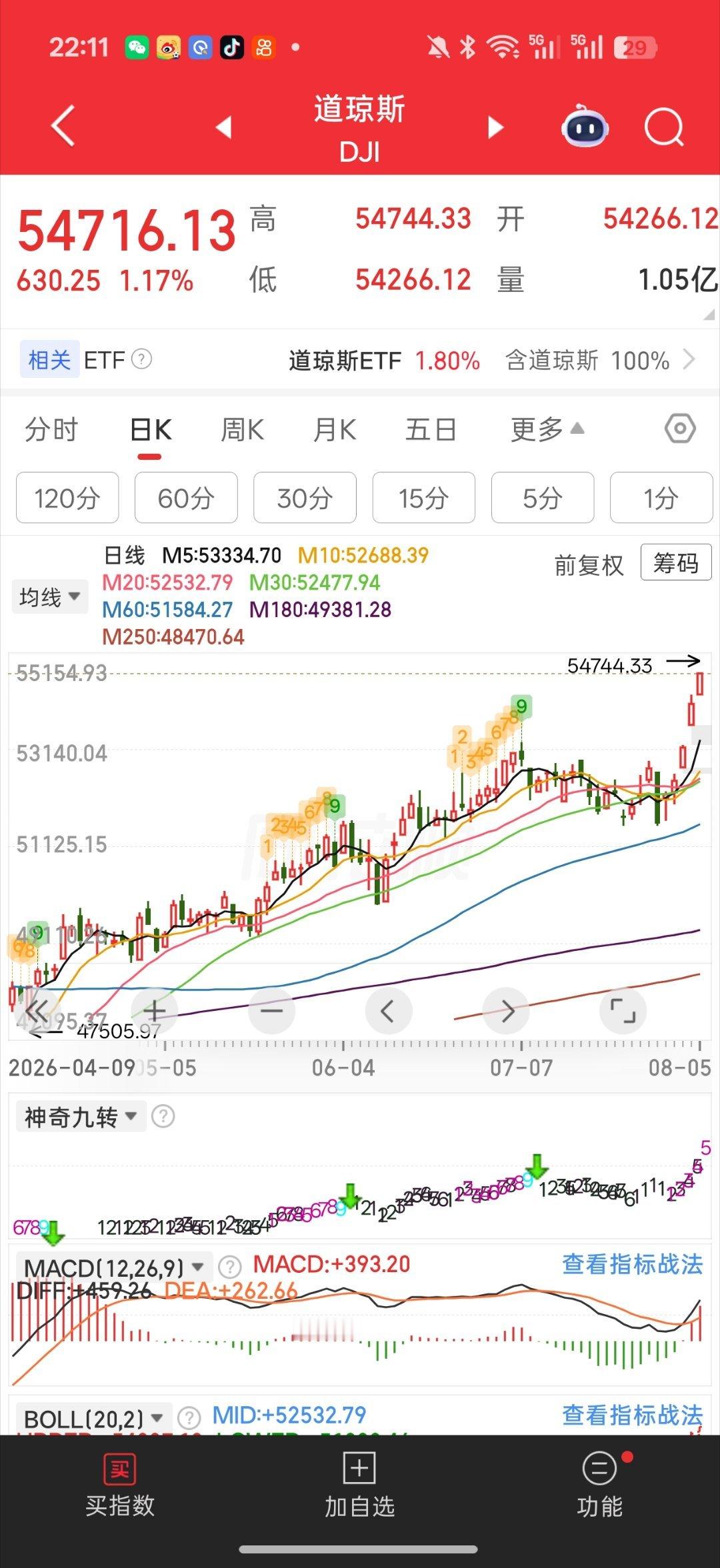
Task: Switch to the 周K chart tab
Action: tap(243, 430)
